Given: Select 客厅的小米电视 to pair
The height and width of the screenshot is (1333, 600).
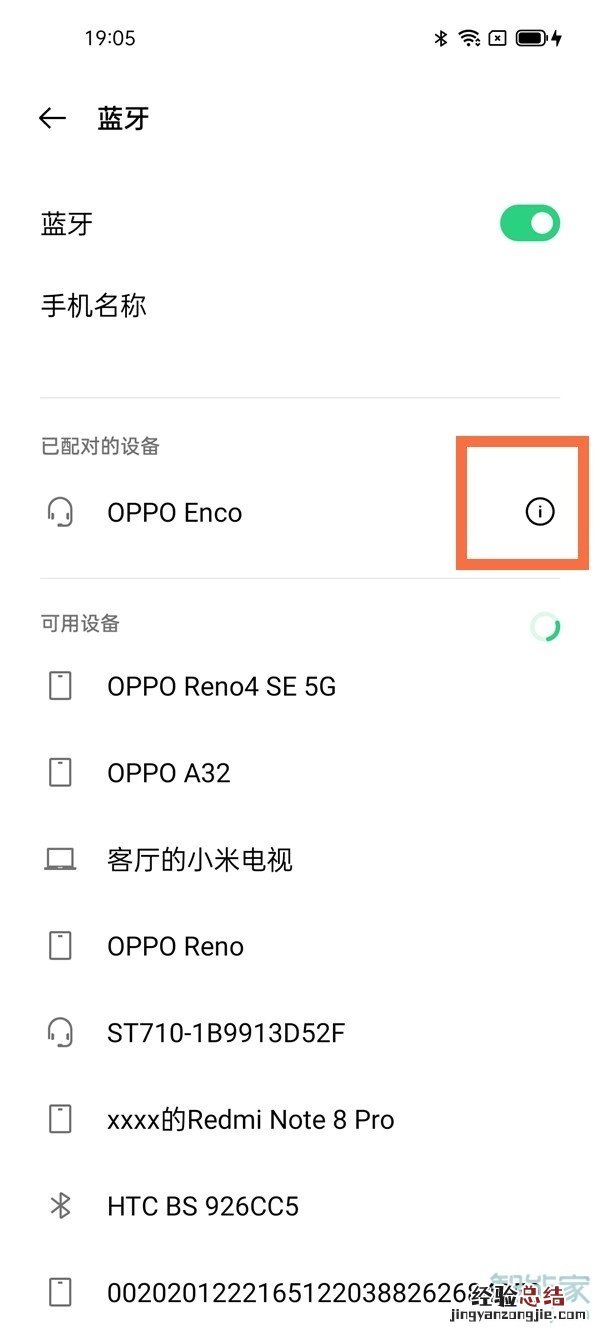Looking at the screenshot, I should (199, 860).
